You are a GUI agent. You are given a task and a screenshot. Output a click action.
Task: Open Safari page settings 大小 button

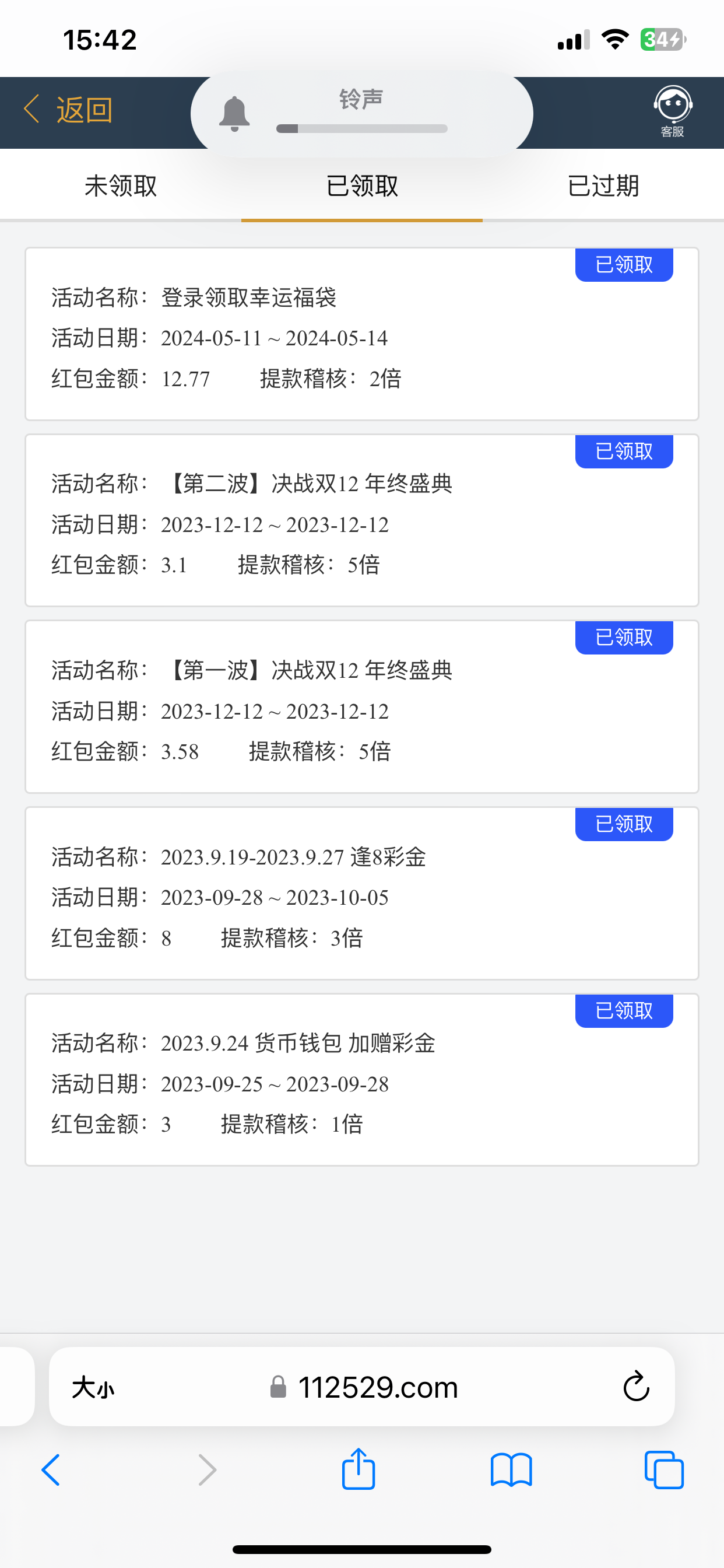(93, 1388)
